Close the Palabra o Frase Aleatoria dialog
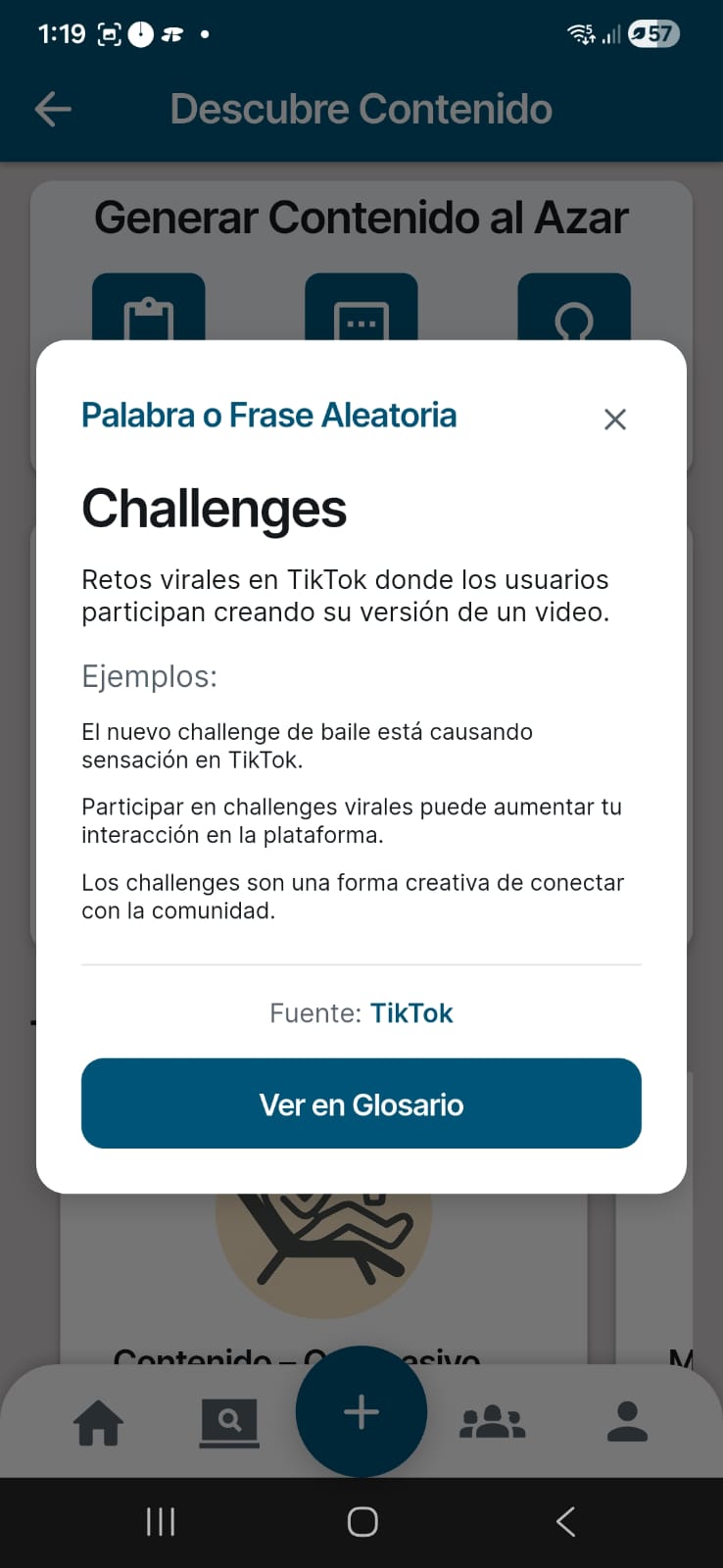 615,418
